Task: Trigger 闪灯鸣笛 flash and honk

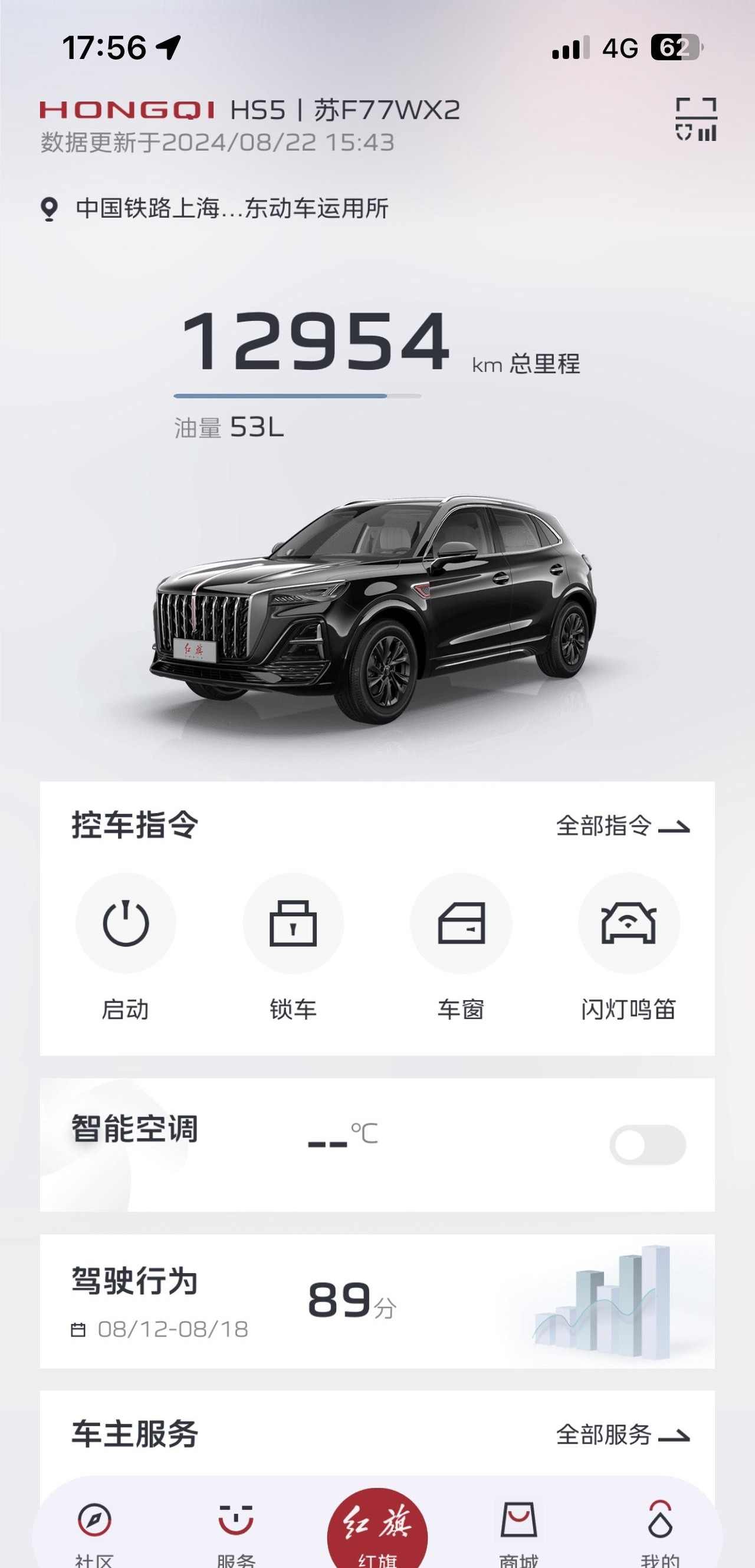Action: [x=628, y=924]
